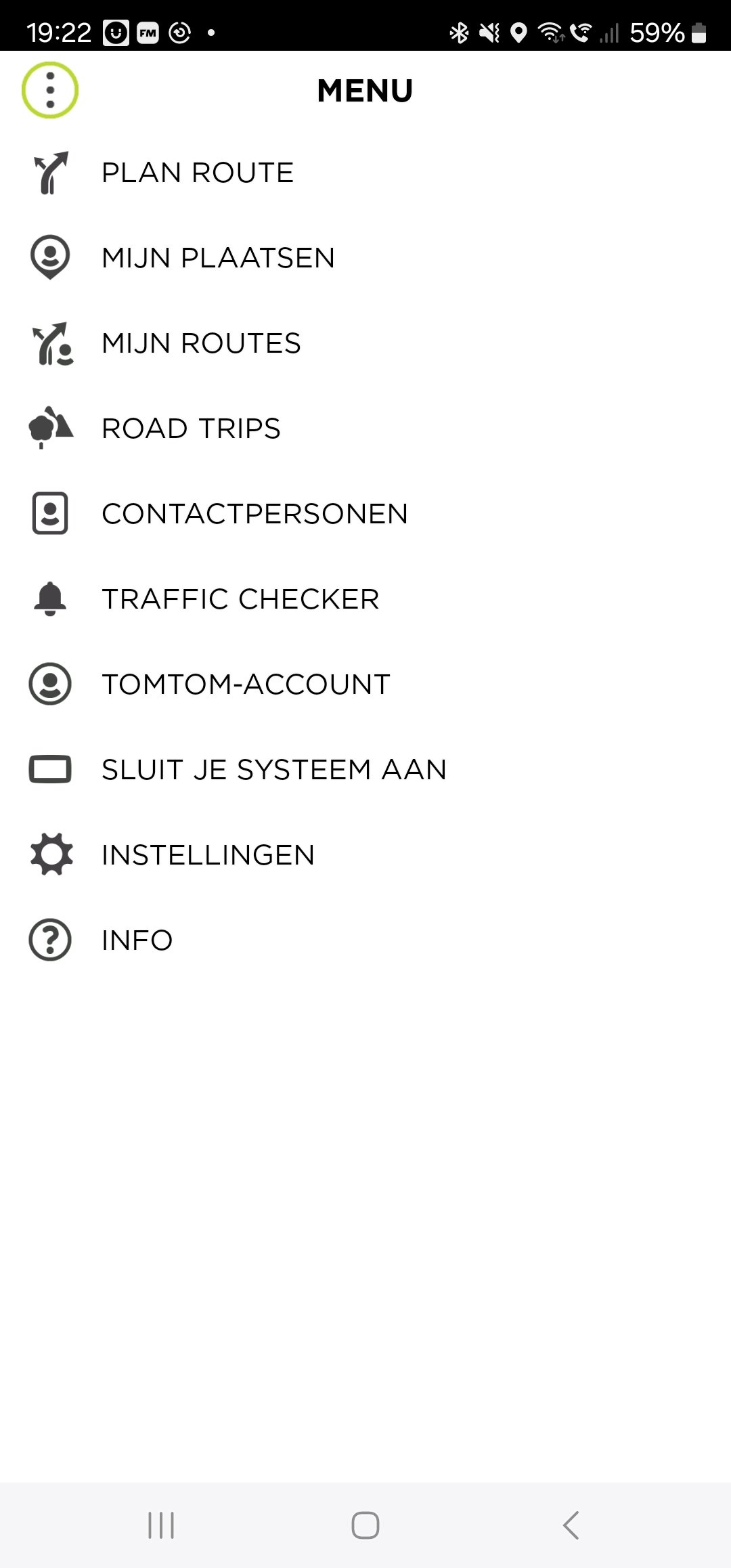The width and height of the screenshot is (731, 1568).
Task: Open Mijn Plaatsen
Action: point(218,258)
